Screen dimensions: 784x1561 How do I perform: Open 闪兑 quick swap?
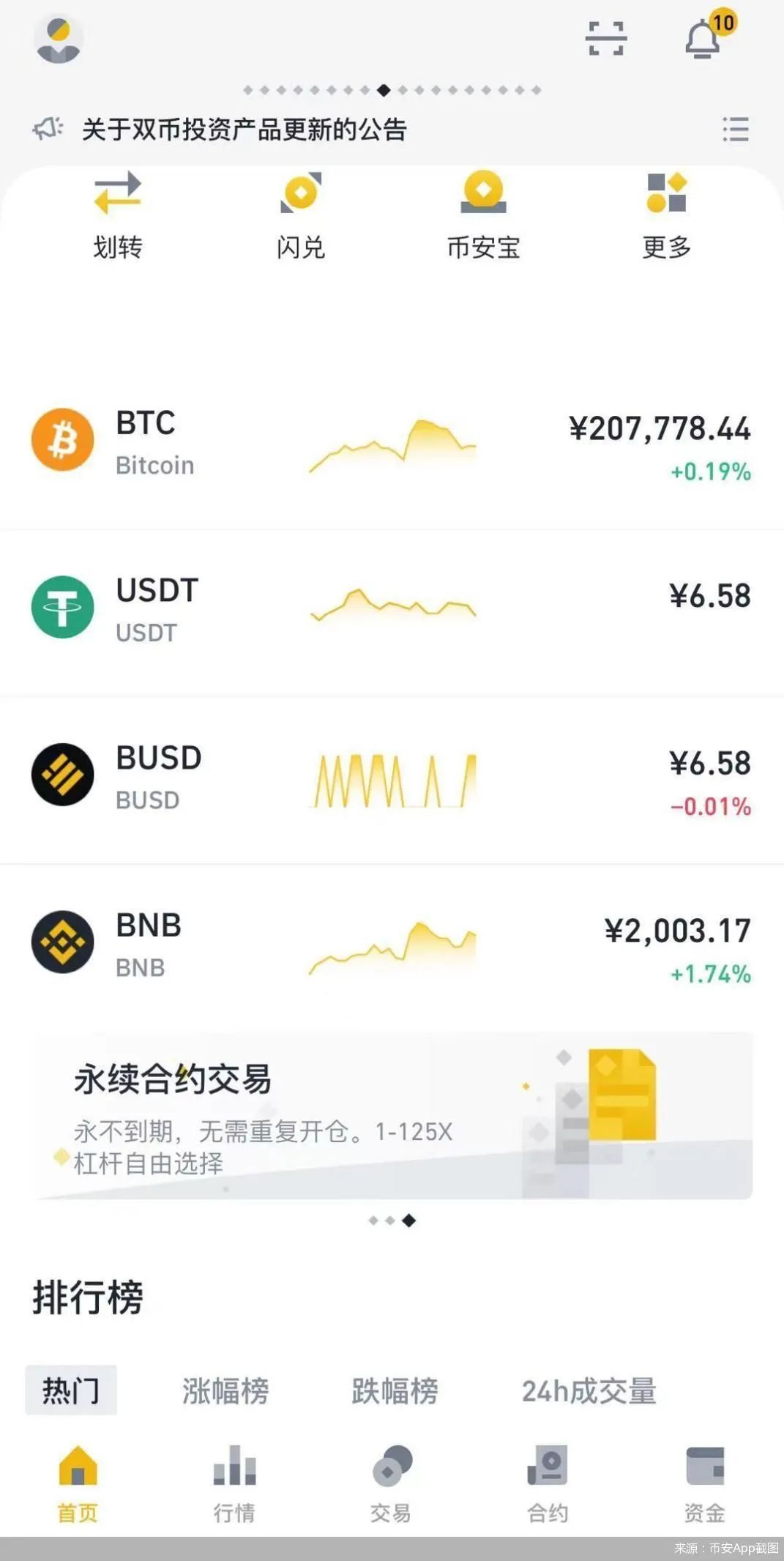coord(299,211)
